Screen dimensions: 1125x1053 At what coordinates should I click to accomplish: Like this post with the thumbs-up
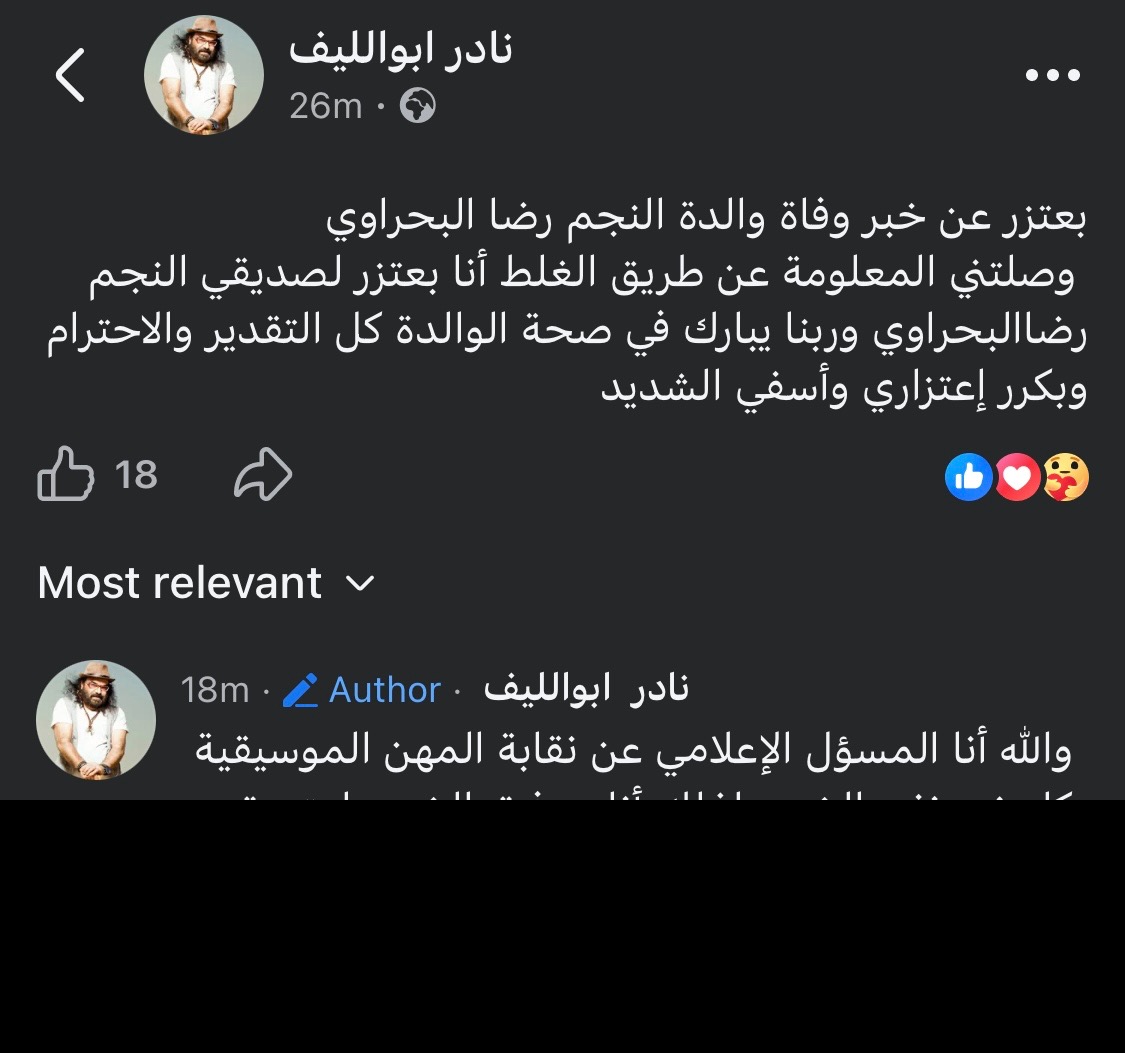pos(66,474)
